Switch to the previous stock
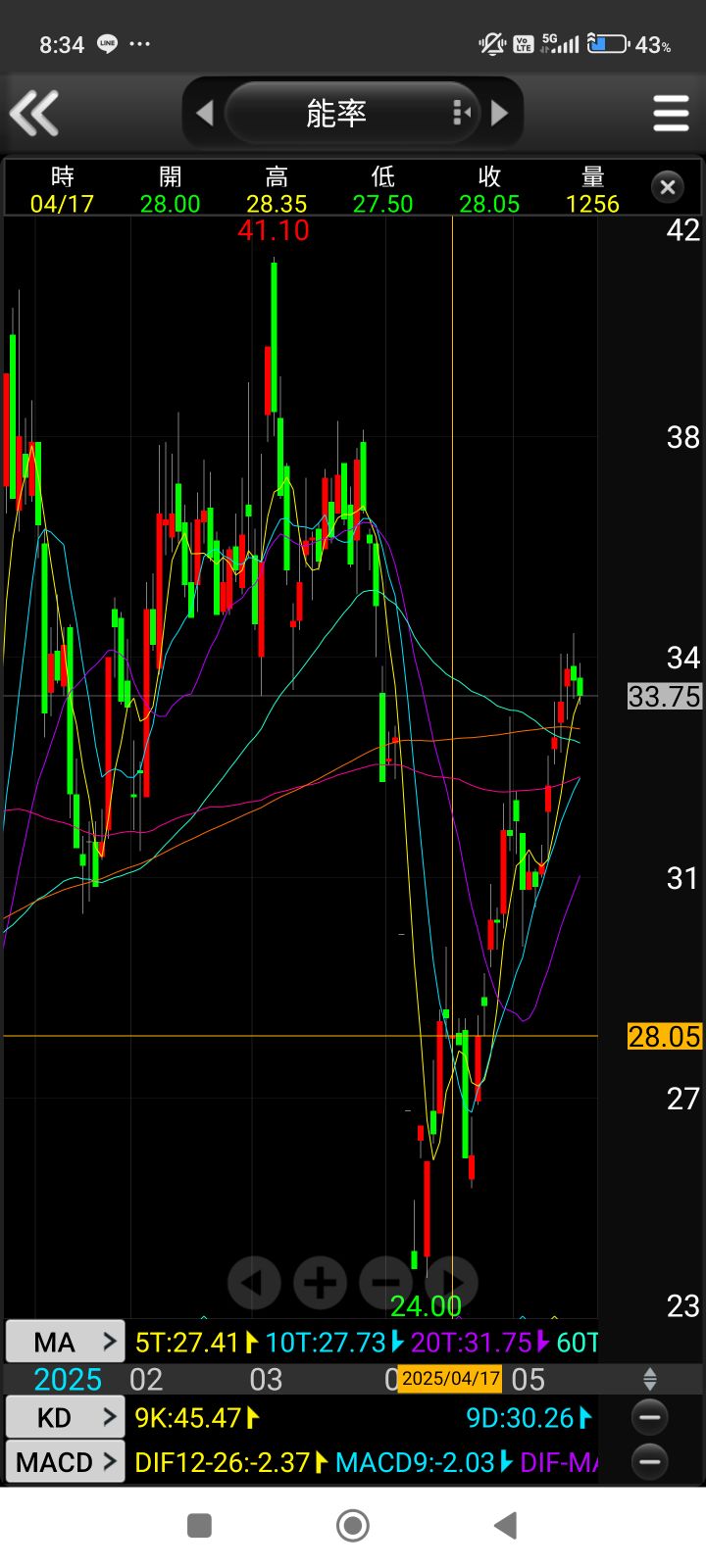This screenshot has width=706, height=1568. 205,113
